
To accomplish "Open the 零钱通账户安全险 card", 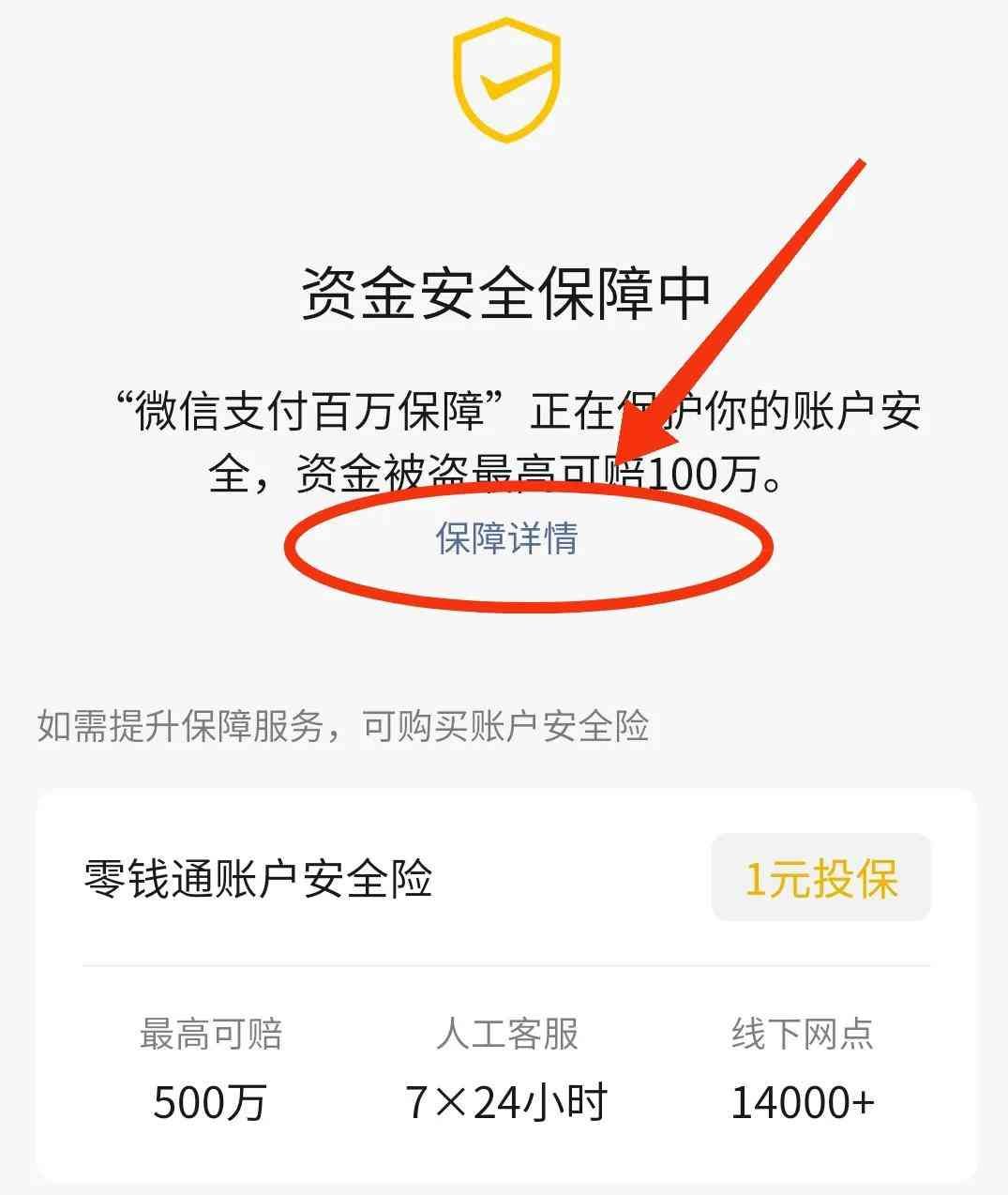I will pyautogui.click(x=259, y=880).
